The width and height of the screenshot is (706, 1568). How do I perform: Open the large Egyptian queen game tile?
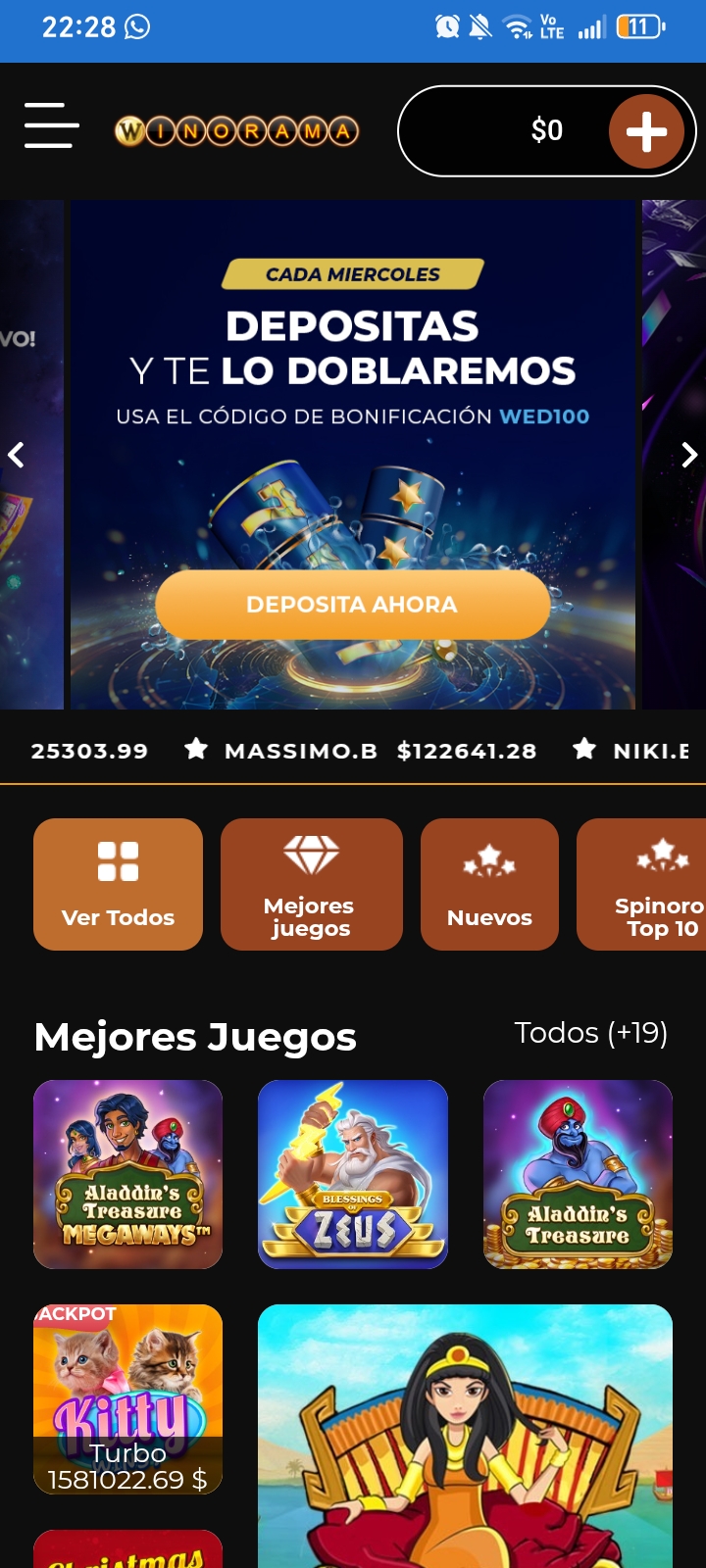pos(465,1436)
